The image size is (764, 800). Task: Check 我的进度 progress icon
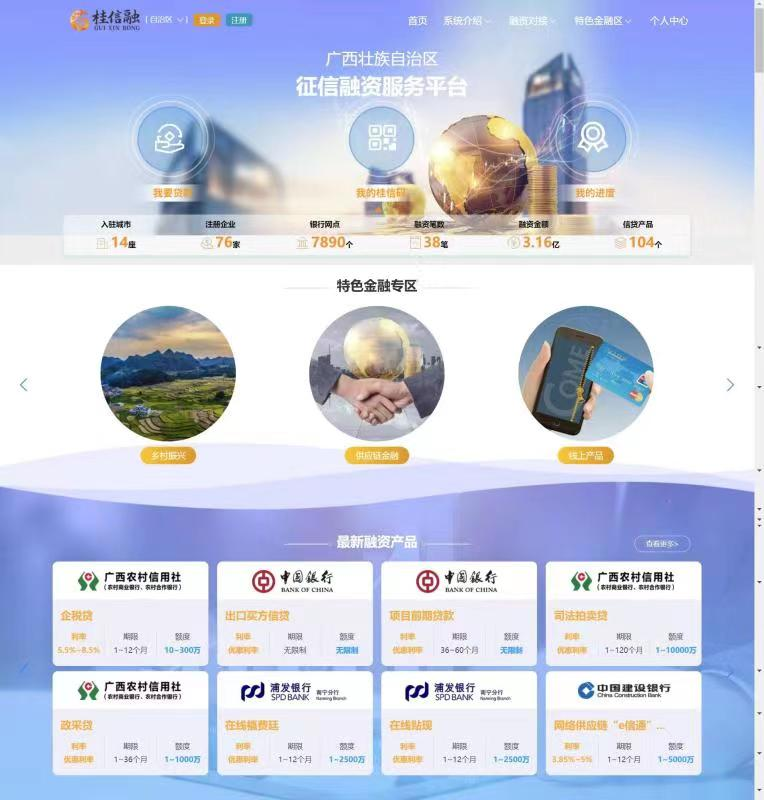(594, 140)
